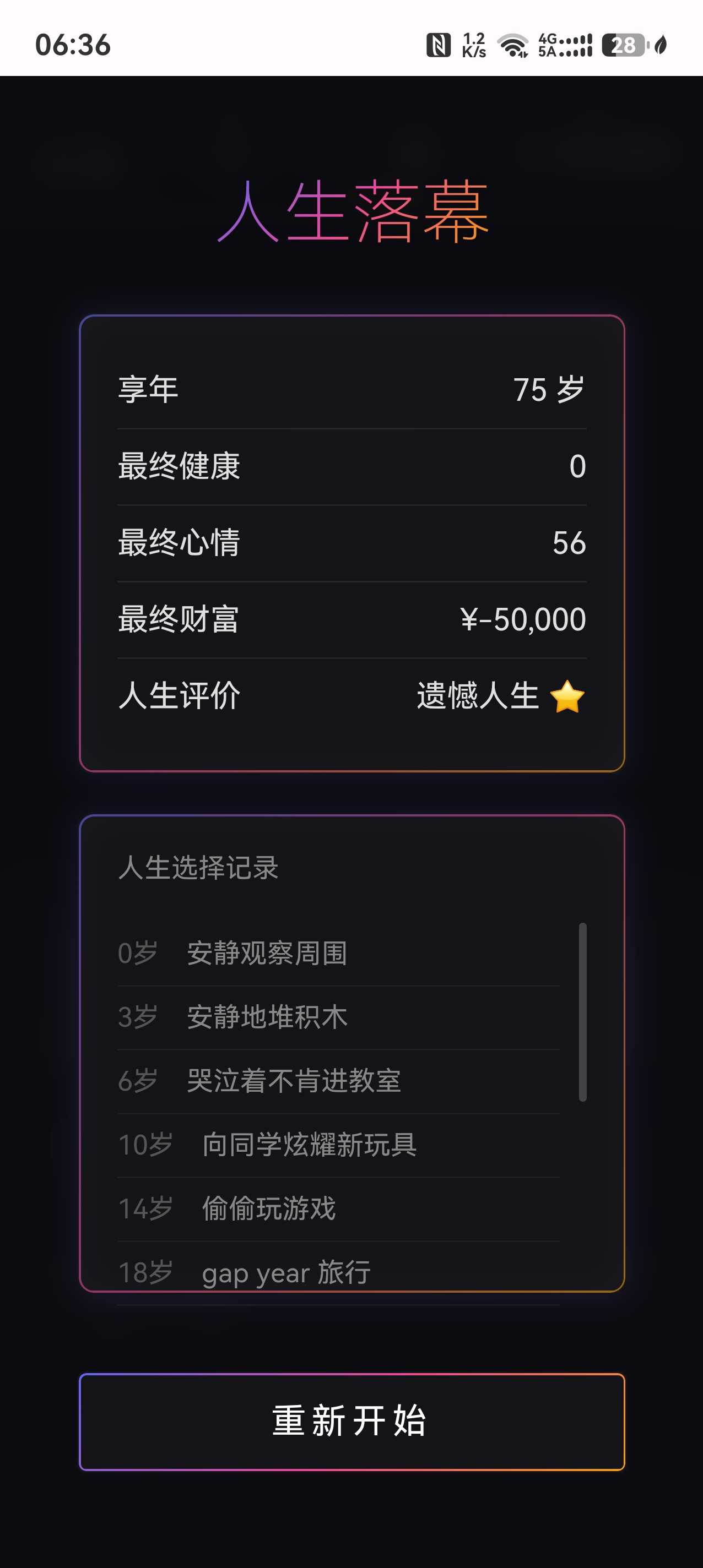
Task: Tap the 重新开始 restart button
Action: pos(351,1422)
